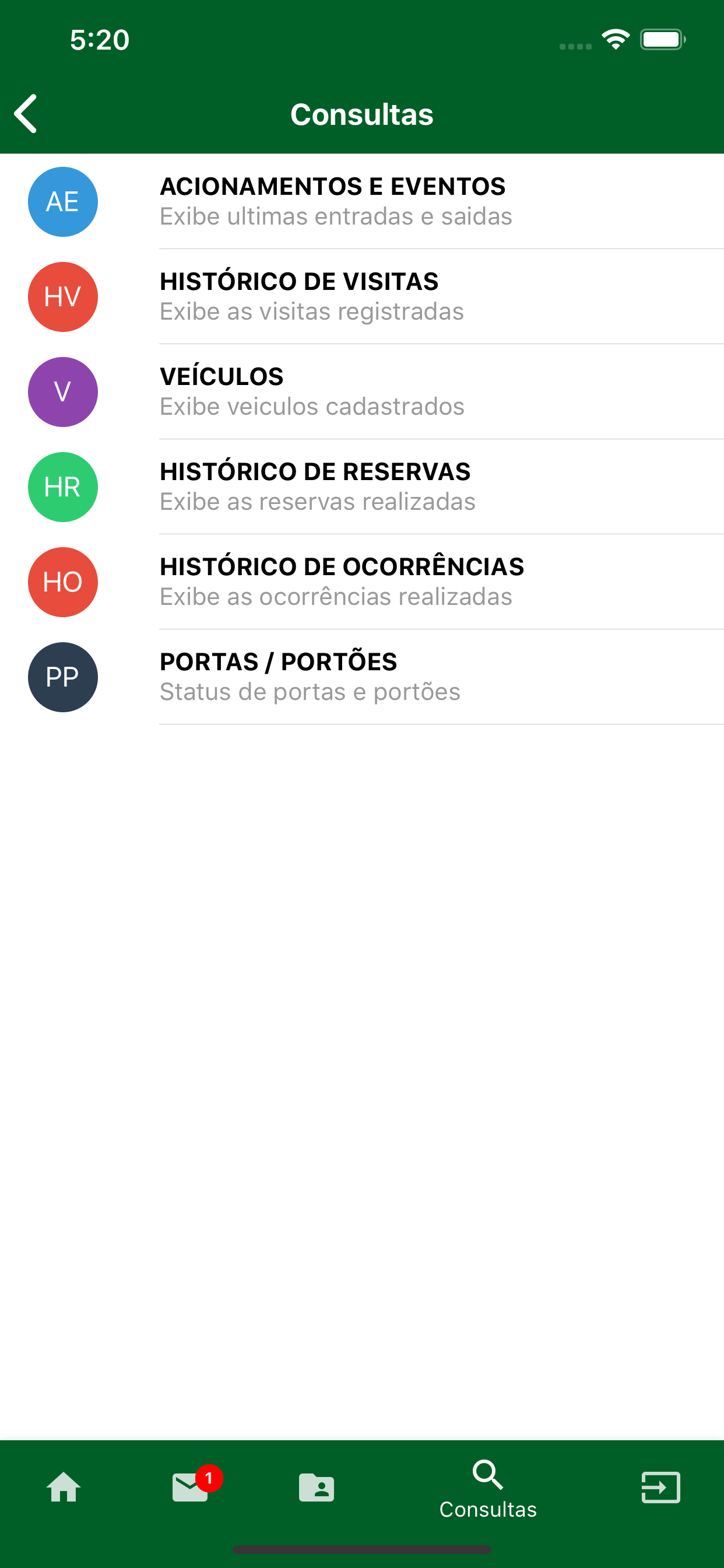The image size is (724, 1568).
Task: Open Histórico de Visitas
Action: [361, 296]
